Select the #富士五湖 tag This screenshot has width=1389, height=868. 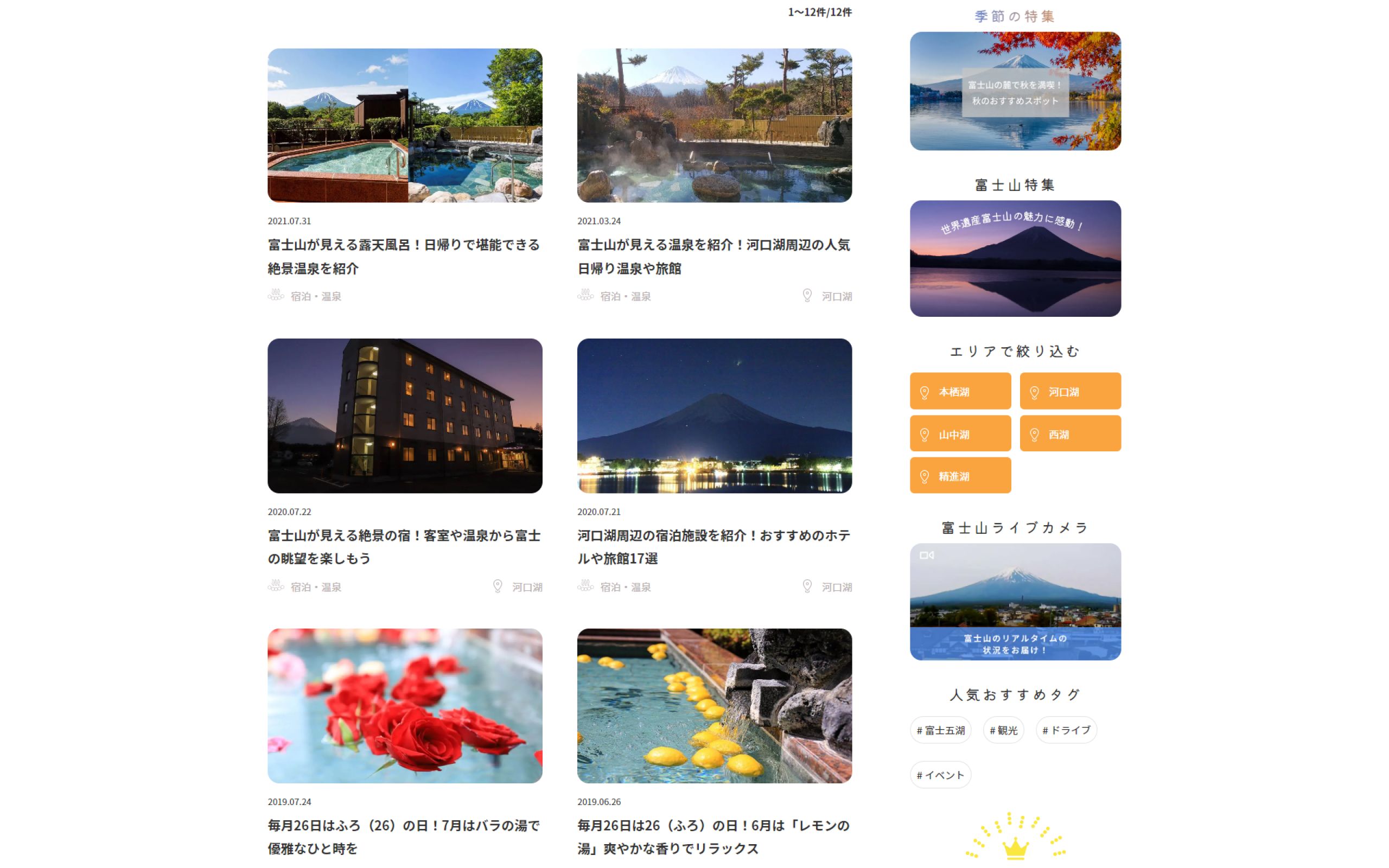pos(940,730)
